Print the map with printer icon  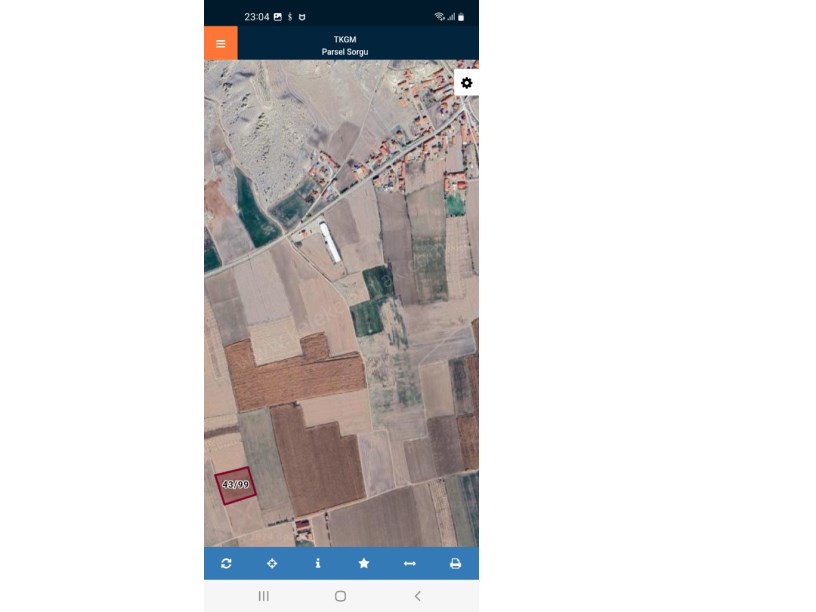(455, 563)
